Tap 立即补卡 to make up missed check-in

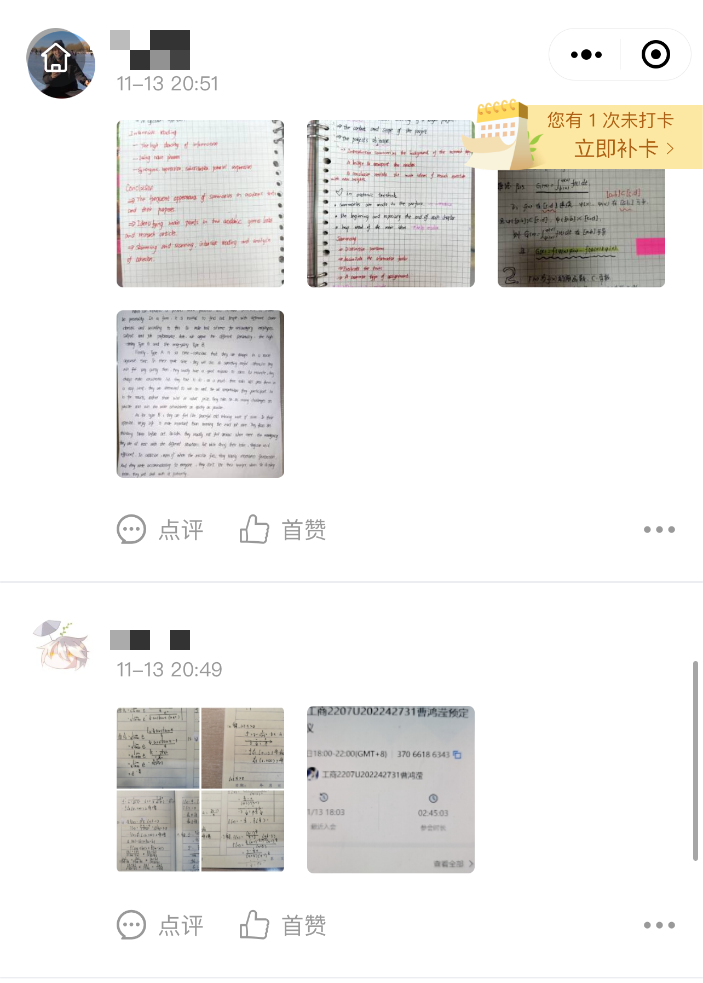click(623, 148)
